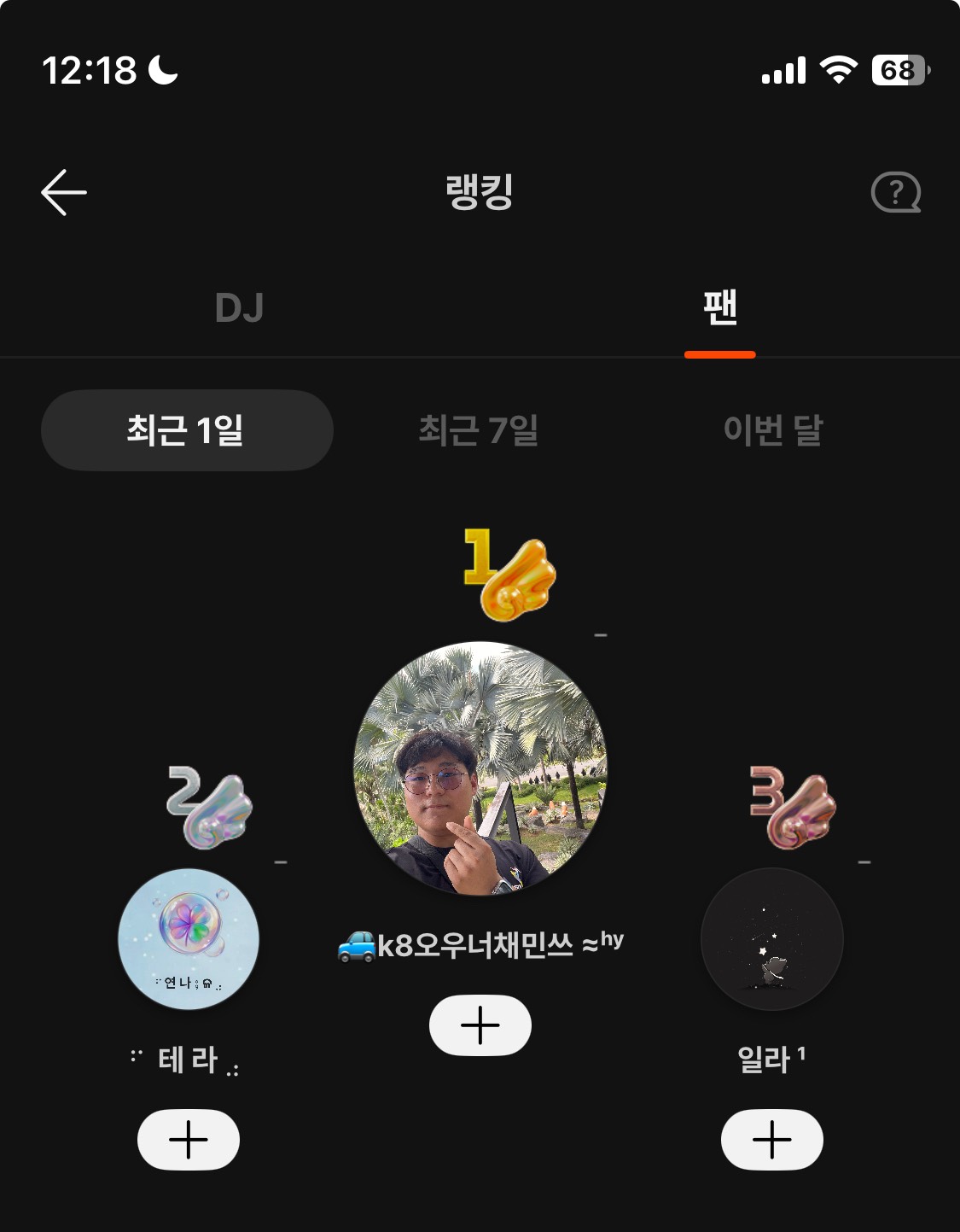
Task: Switch to the 최근 7일 ranking
Action: tap(479, 430)
